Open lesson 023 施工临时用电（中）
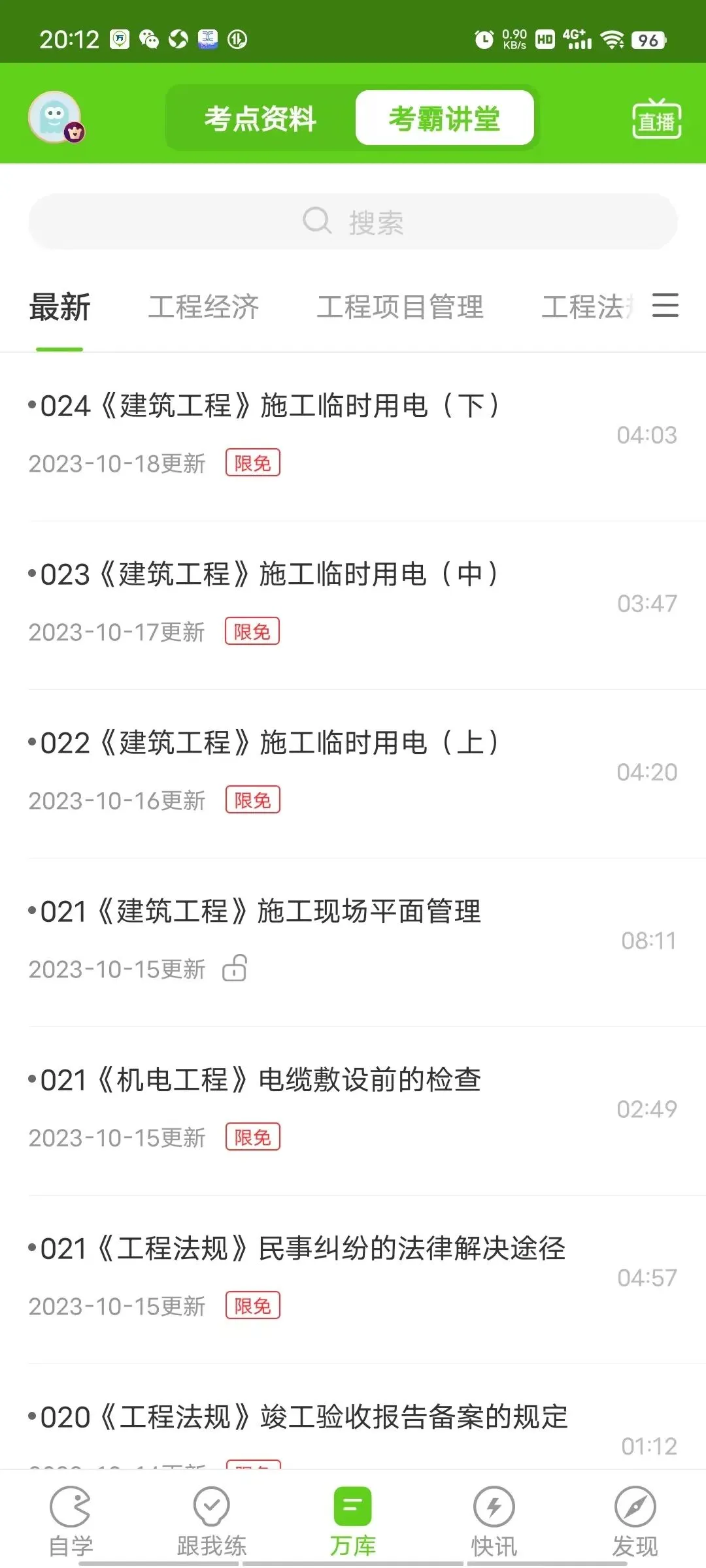The image size is (706, 1568). [x=268, y=574]
